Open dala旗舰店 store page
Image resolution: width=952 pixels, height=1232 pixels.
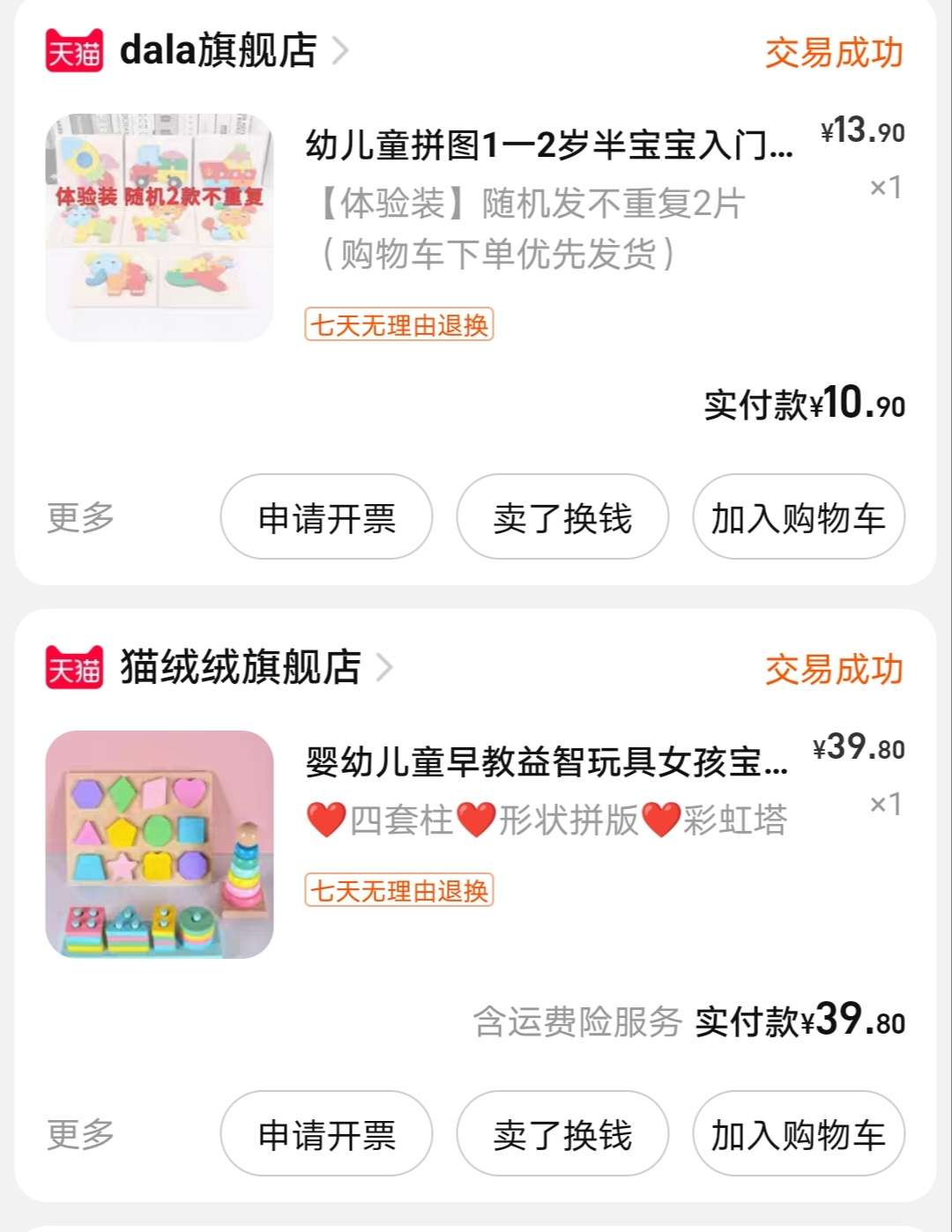point(218,50)
